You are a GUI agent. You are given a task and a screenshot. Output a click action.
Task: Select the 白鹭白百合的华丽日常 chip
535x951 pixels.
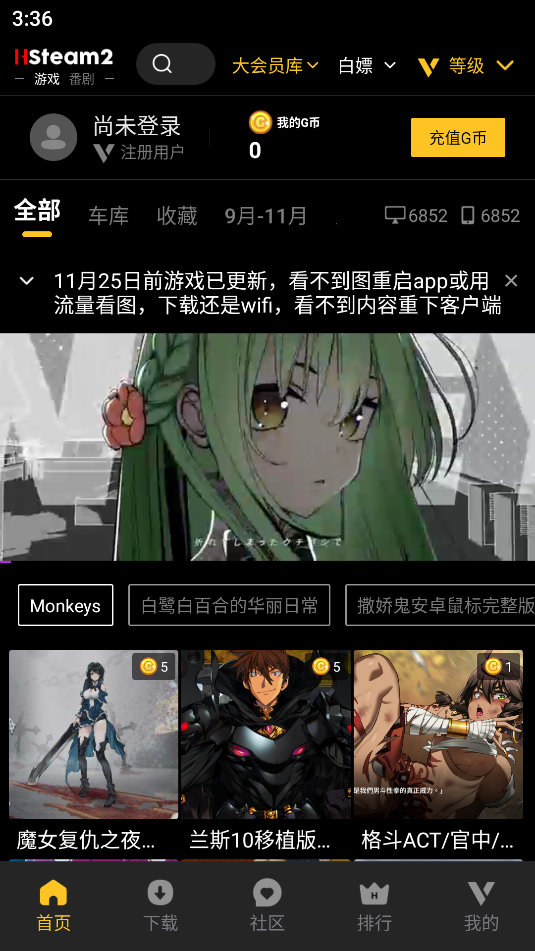229,605
